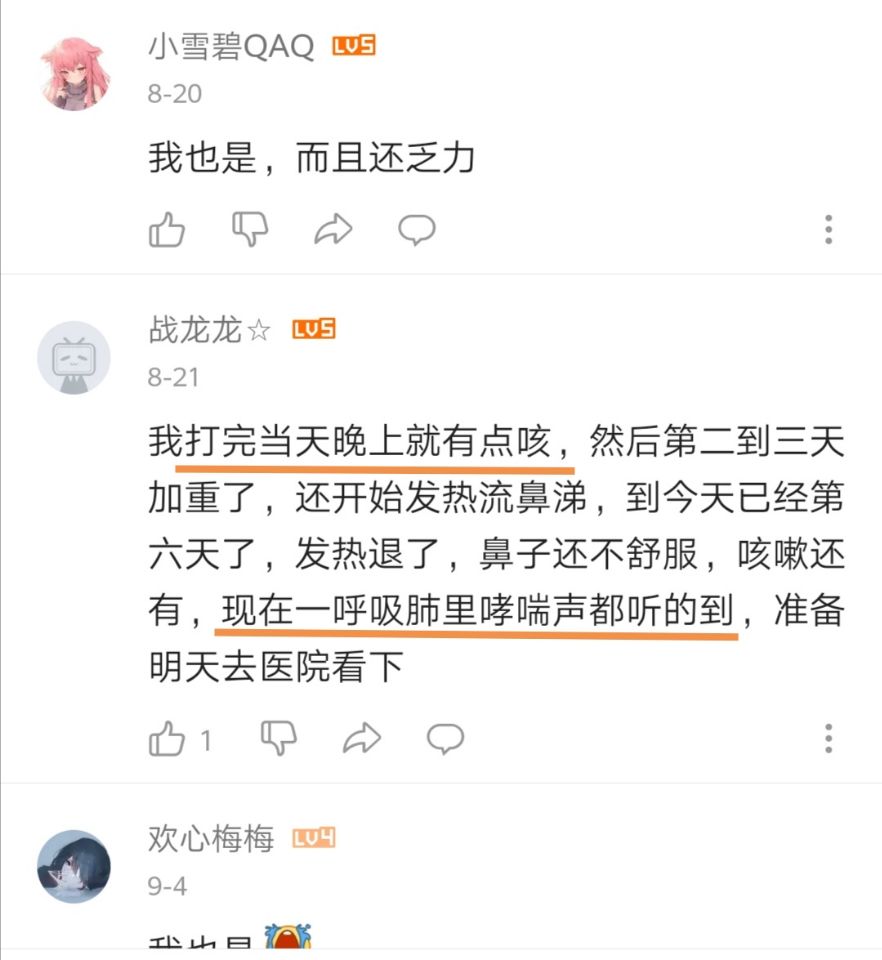Open 欢心梅梅's profile avatar
882x960 pixels.
pos(74,866)
